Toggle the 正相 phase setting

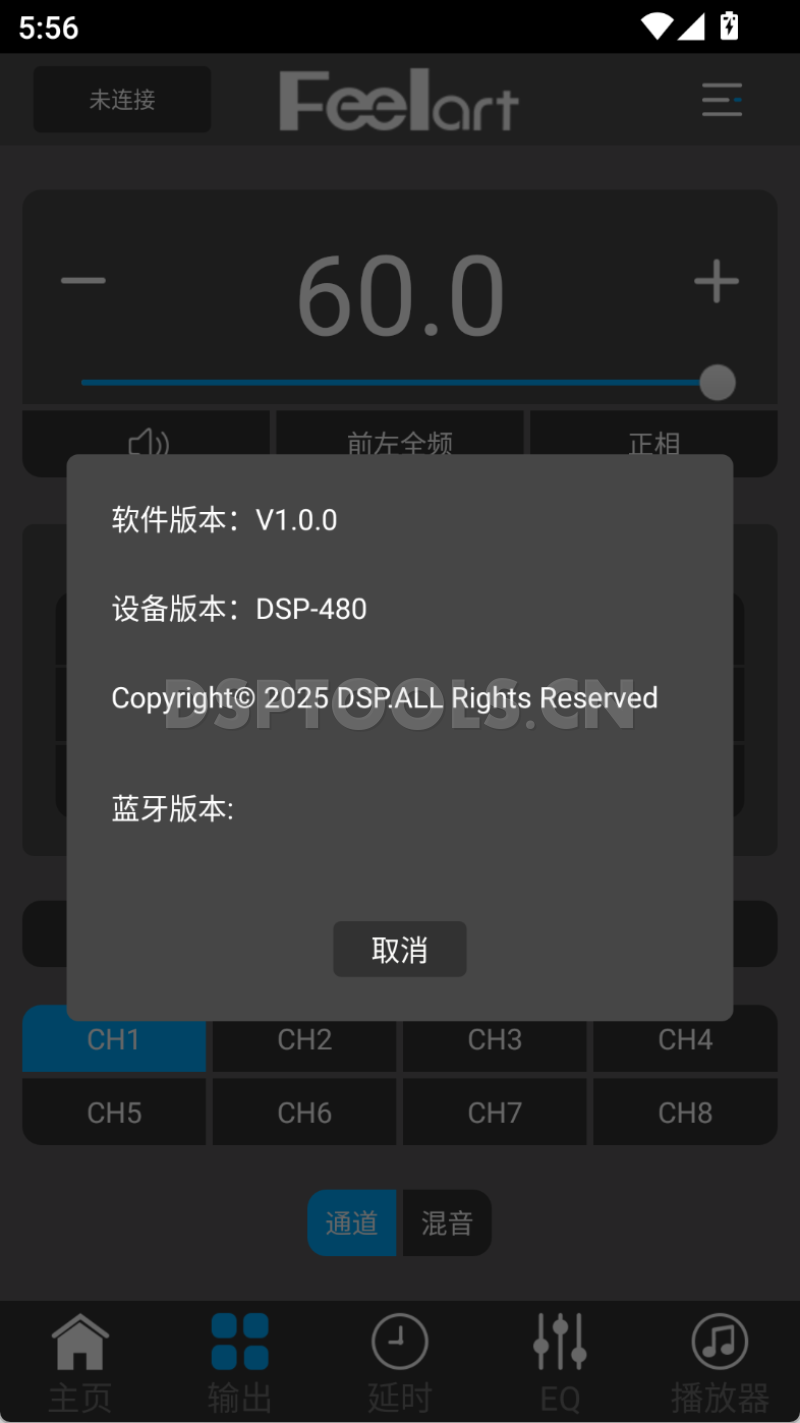652,443
